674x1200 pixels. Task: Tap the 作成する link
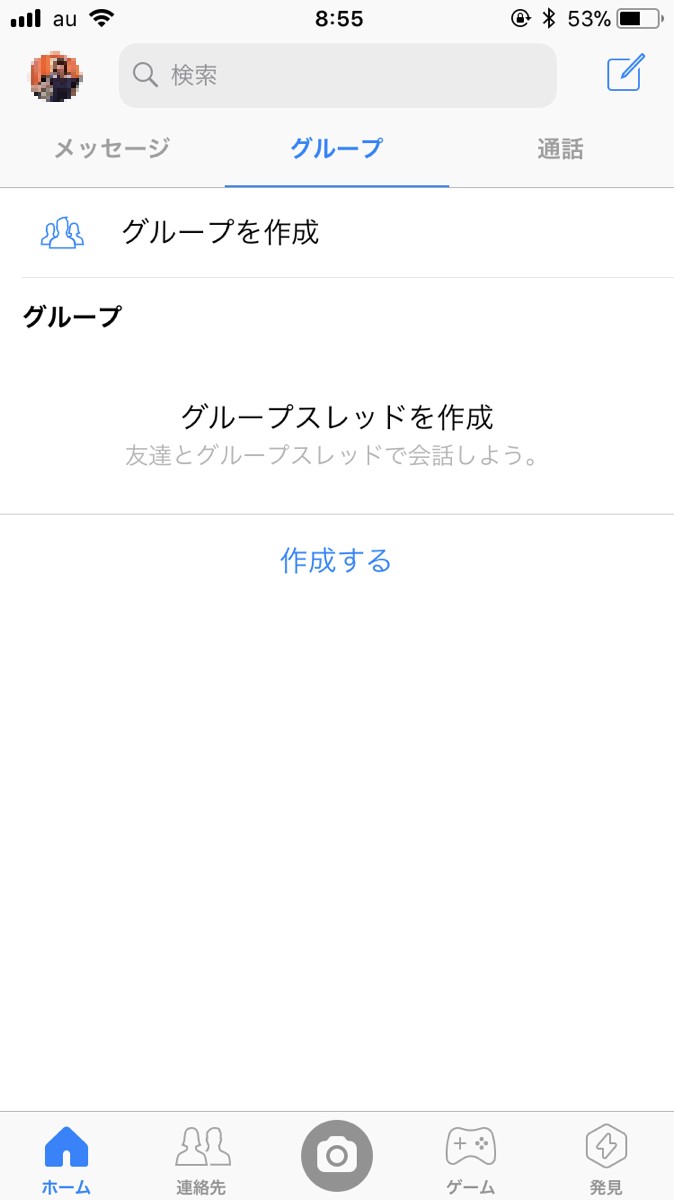[x=336, y=560]
